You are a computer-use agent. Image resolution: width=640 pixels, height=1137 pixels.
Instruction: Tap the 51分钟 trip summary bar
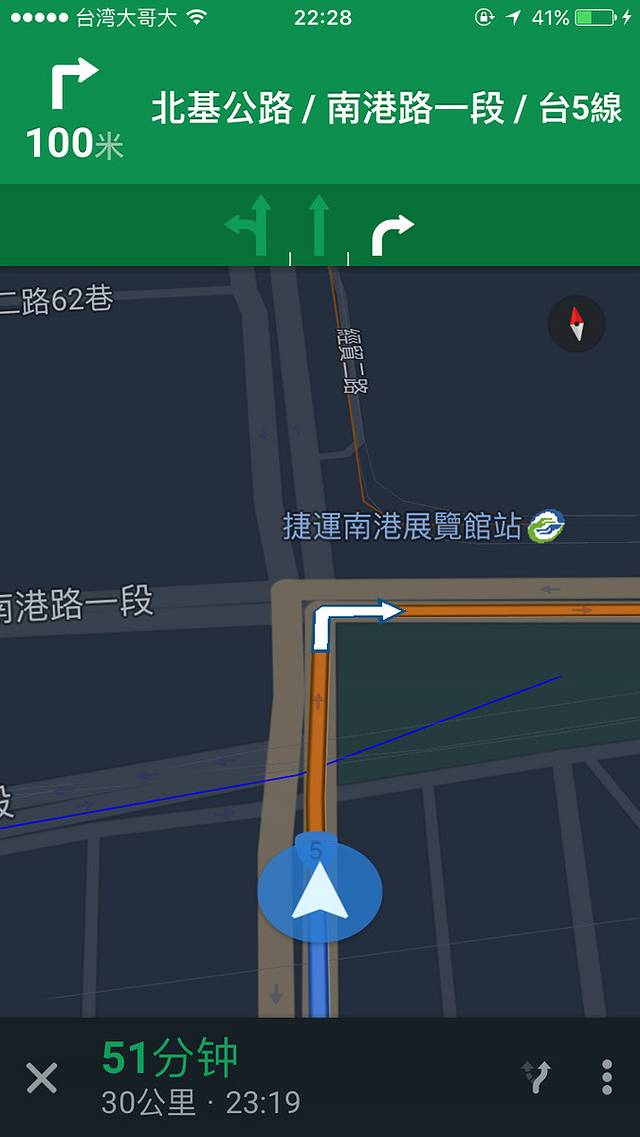pos(200,1078)
